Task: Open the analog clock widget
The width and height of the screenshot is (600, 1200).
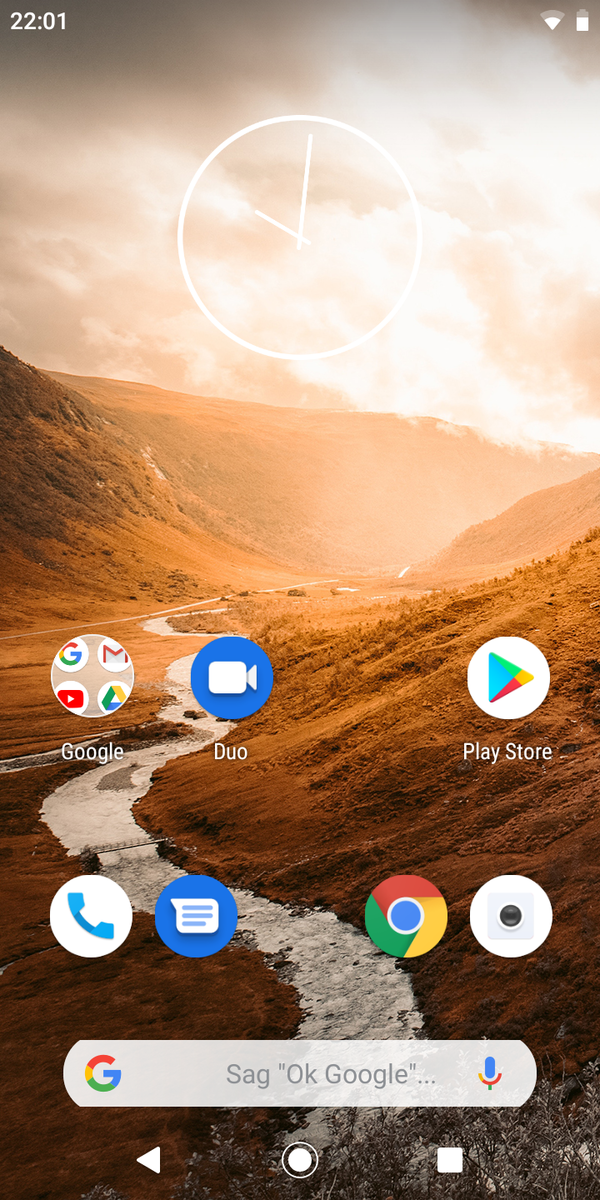Action: tap(300, 237)
